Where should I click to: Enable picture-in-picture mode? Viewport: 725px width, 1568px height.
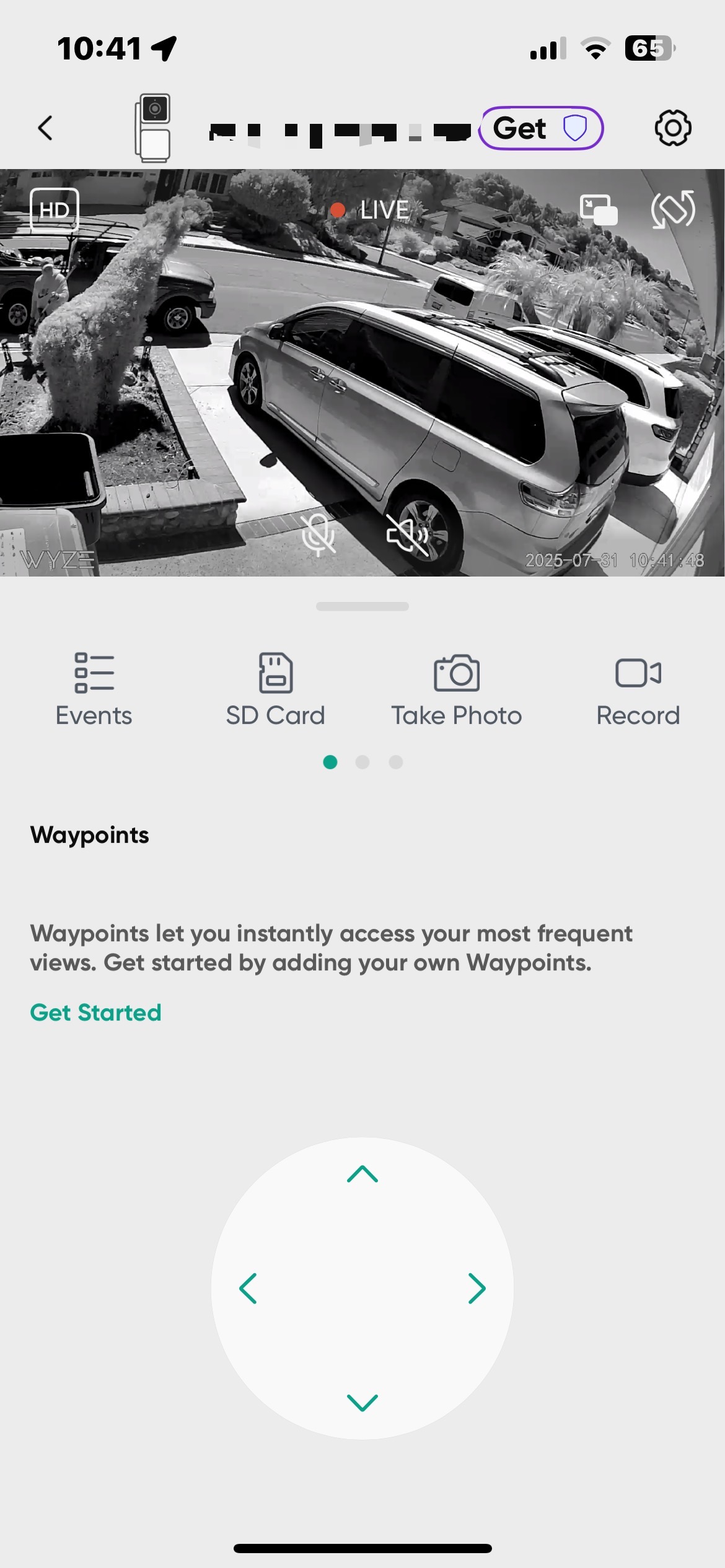(598, 209)
